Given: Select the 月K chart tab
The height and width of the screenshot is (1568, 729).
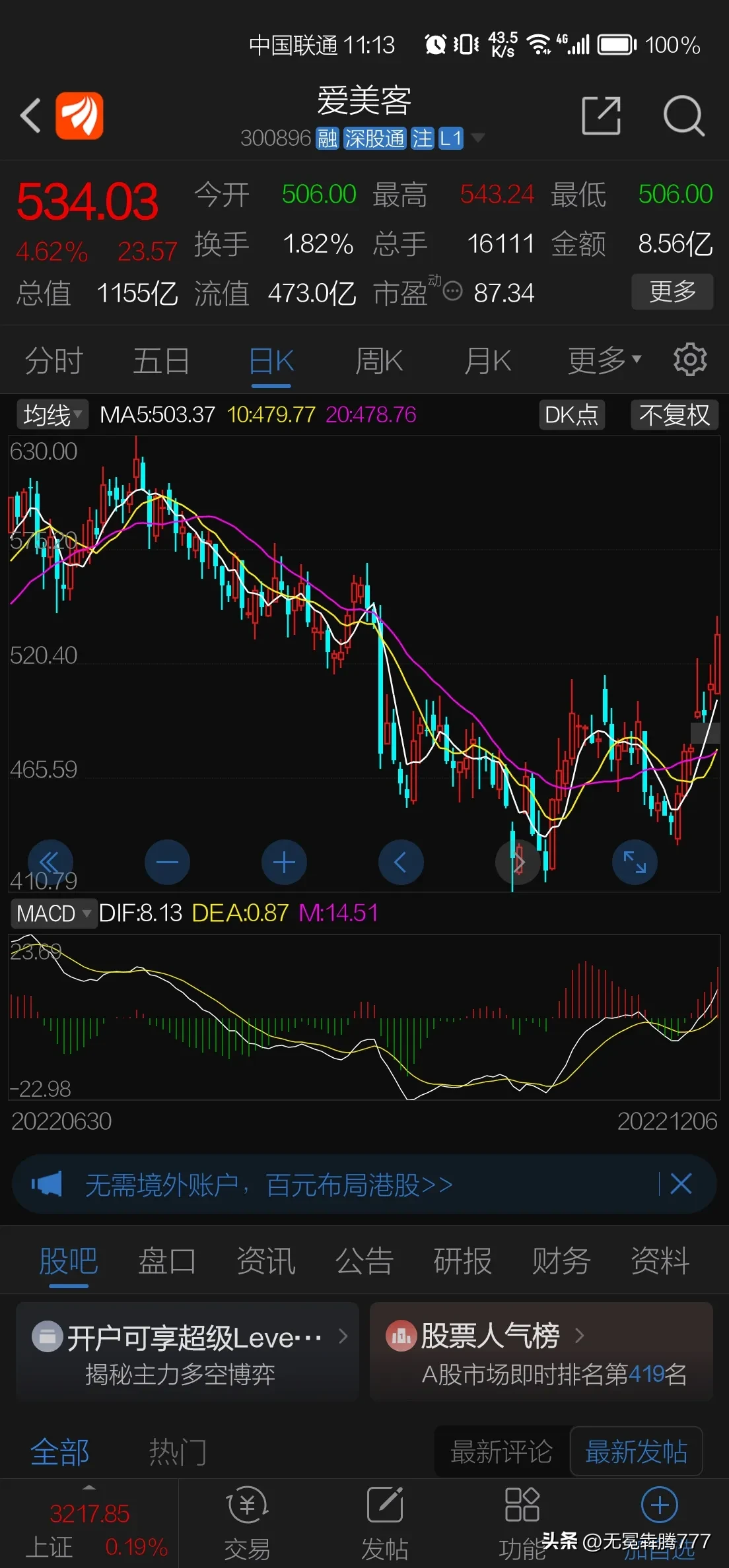Looking at the screenshot, I should coord(487,362).
